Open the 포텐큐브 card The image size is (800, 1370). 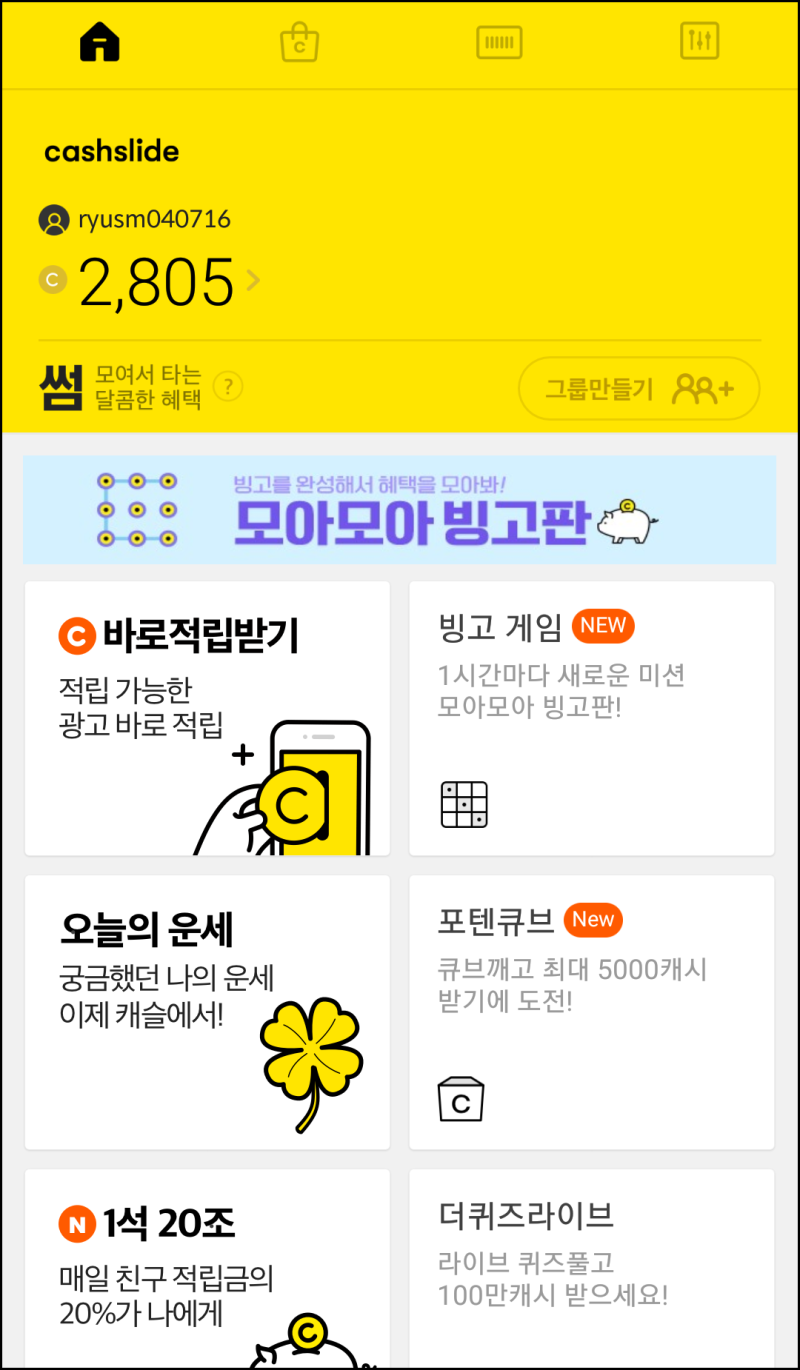click(x=592, y=1012)
